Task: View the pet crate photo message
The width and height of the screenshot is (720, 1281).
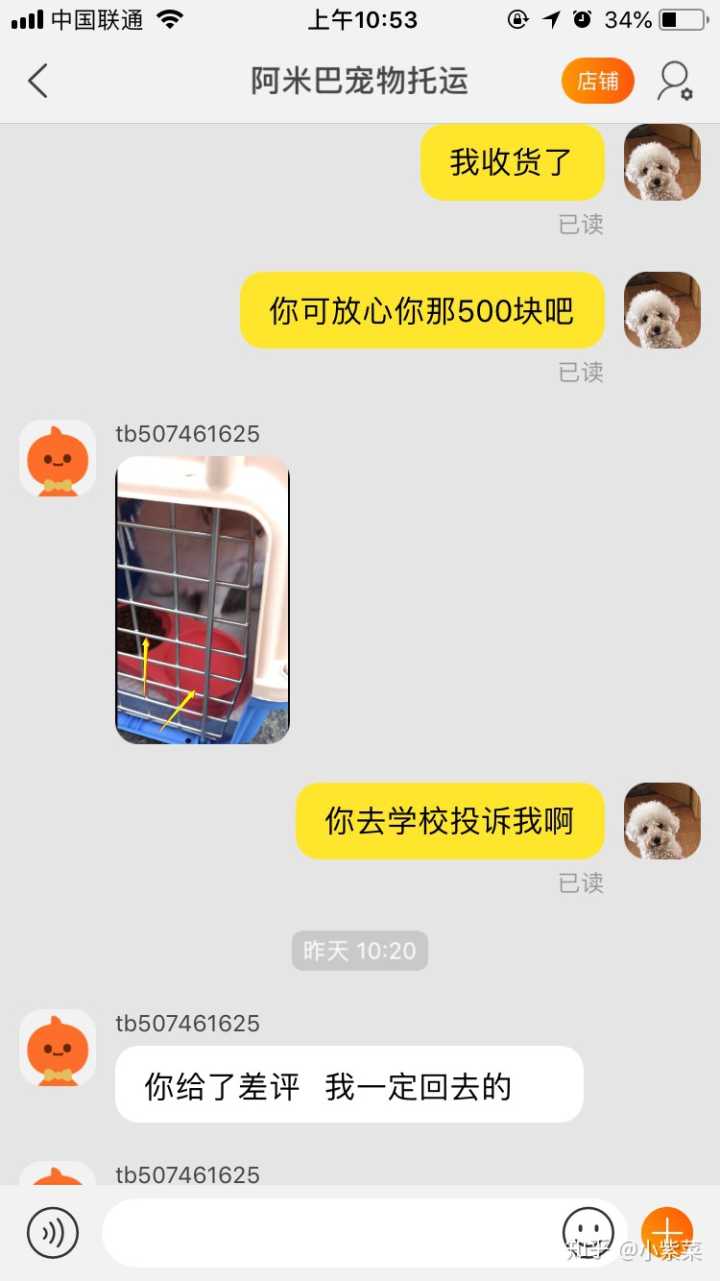Action: point(202,600)
